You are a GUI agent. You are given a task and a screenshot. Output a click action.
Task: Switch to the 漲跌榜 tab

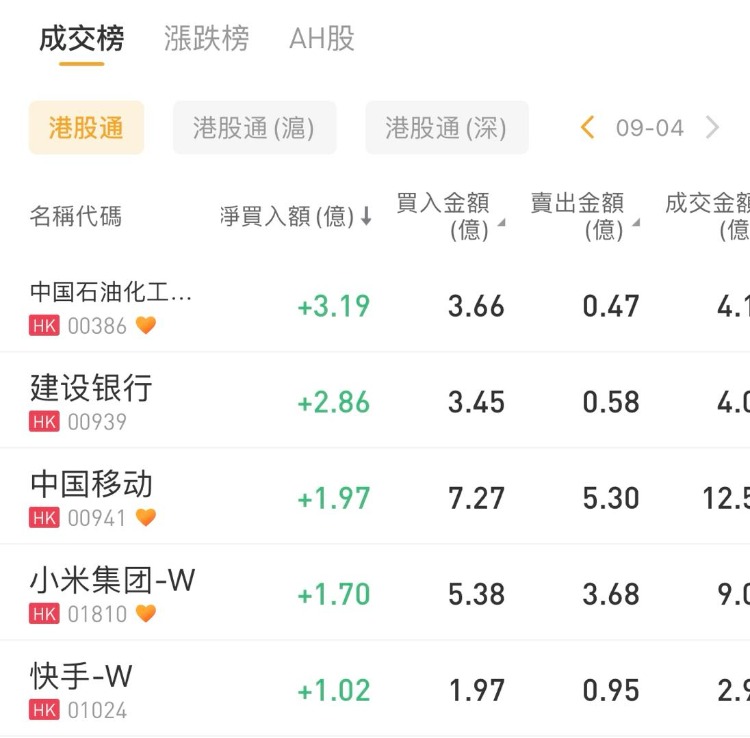[206, 39]
